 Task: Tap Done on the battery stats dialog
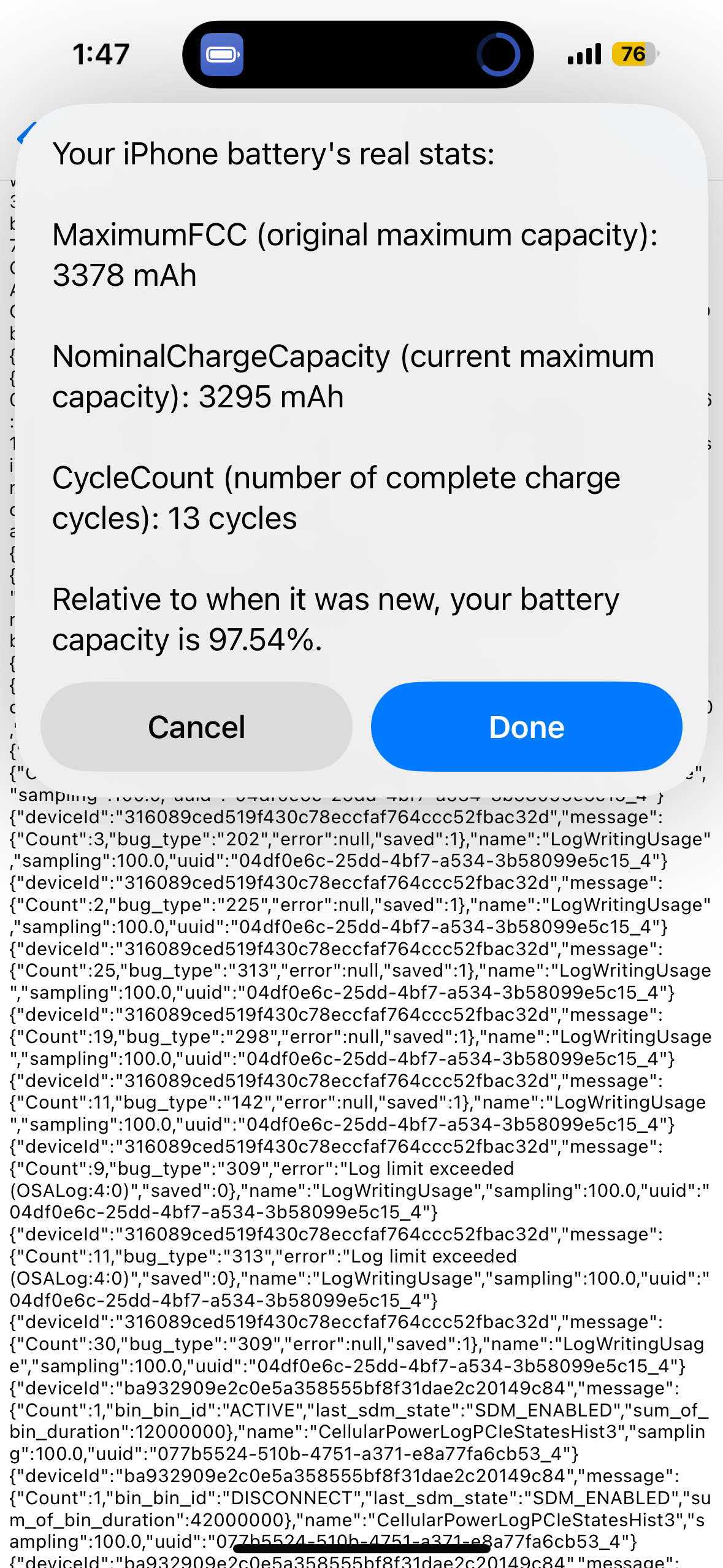pyautogui.click(x=526, y=727)
